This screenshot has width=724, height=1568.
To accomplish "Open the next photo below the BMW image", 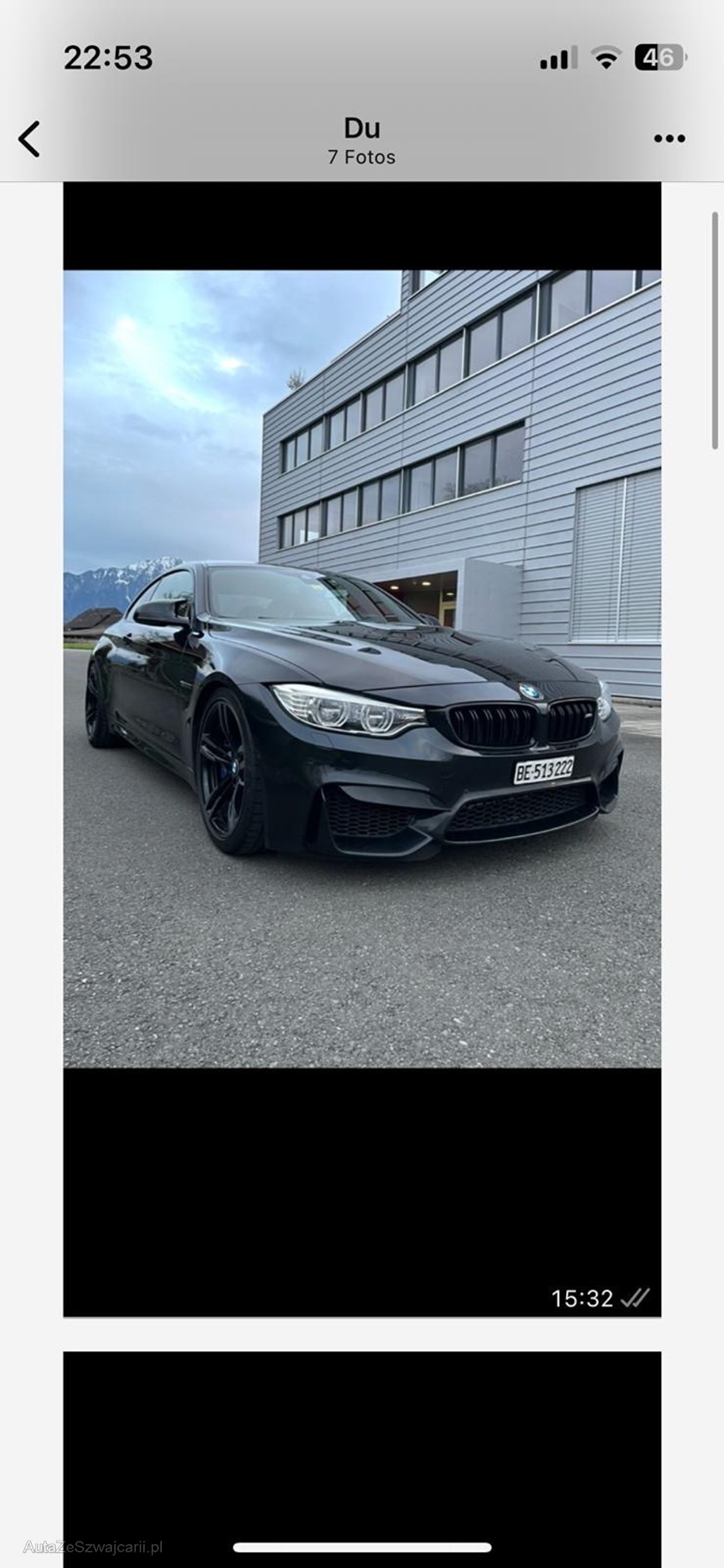I will (362, 1454).
